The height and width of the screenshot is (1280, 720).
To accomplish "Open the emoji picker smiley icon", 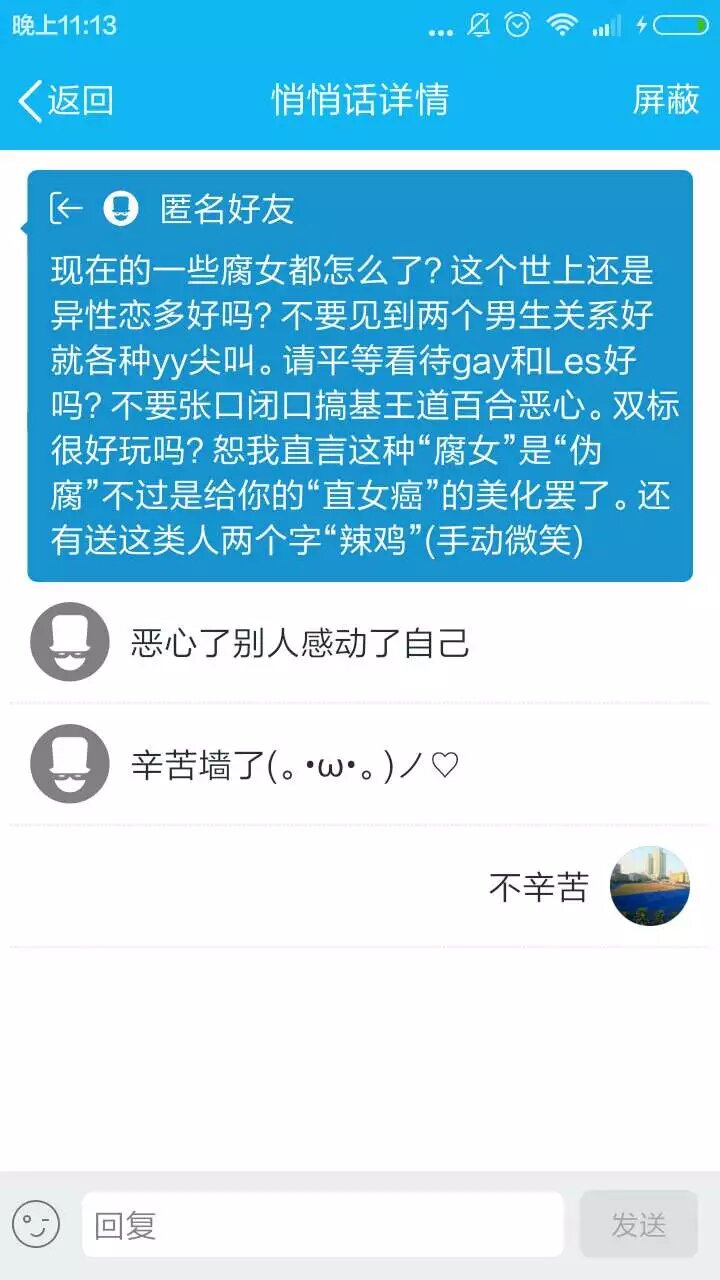I will pyautogui.click(x=36, y=1224).
